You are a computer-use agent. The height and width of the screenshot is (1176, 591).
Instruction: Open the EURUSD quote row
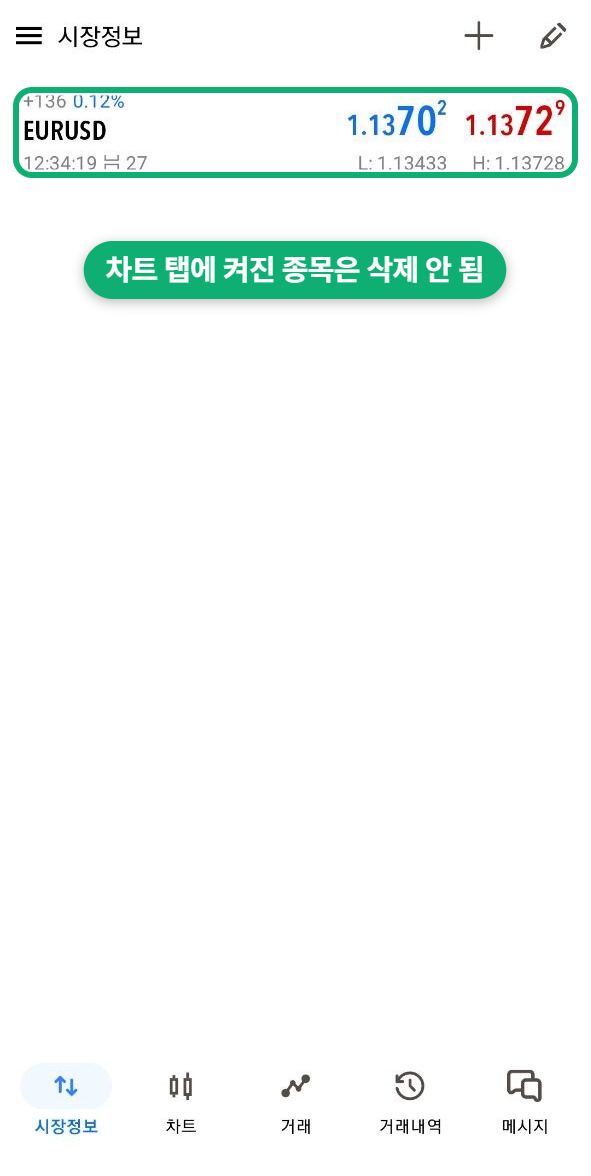coord(296,132)
